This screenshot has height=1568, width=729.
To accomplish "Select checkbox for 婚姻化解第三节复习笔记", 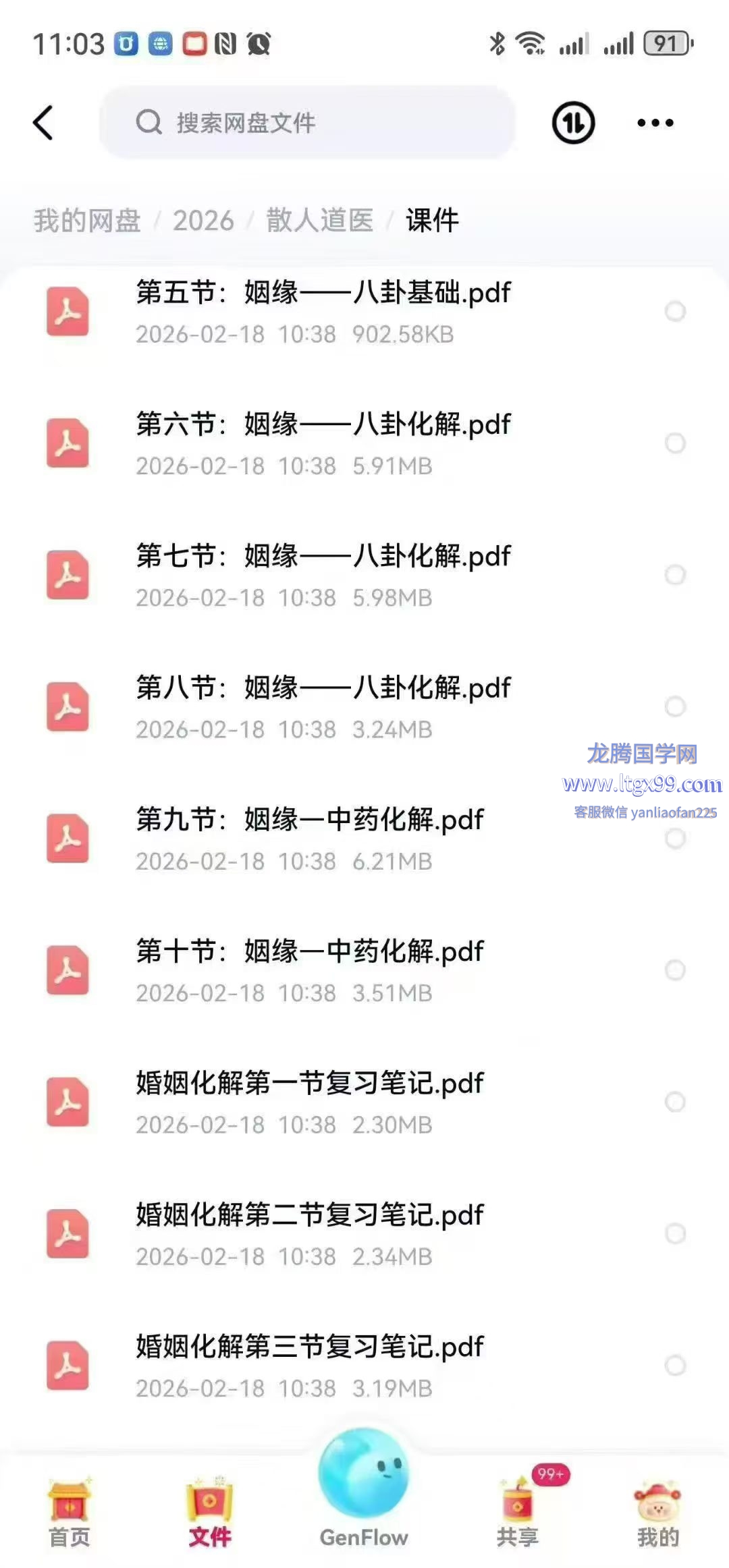I will click(675, 1366).
